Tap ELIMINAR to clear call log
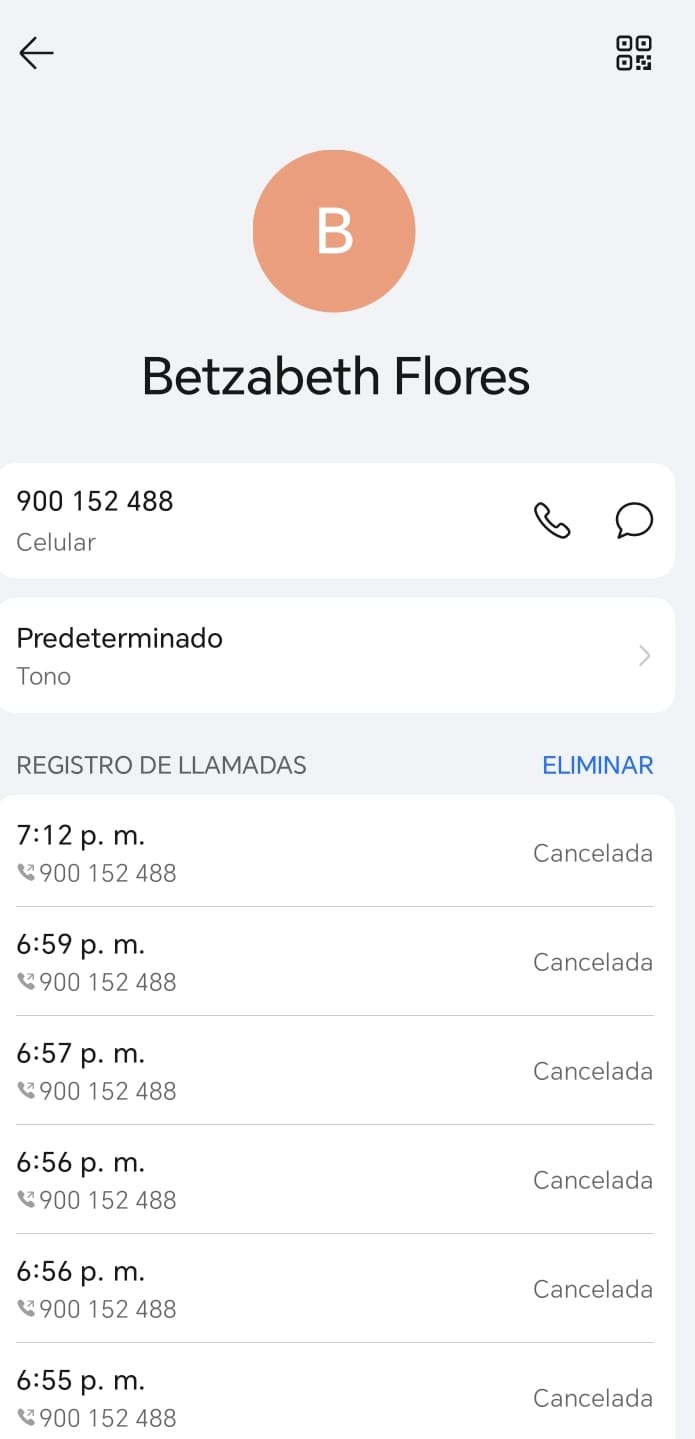The width and height of the screenshot is (695, 1439). tap(597, 765)
